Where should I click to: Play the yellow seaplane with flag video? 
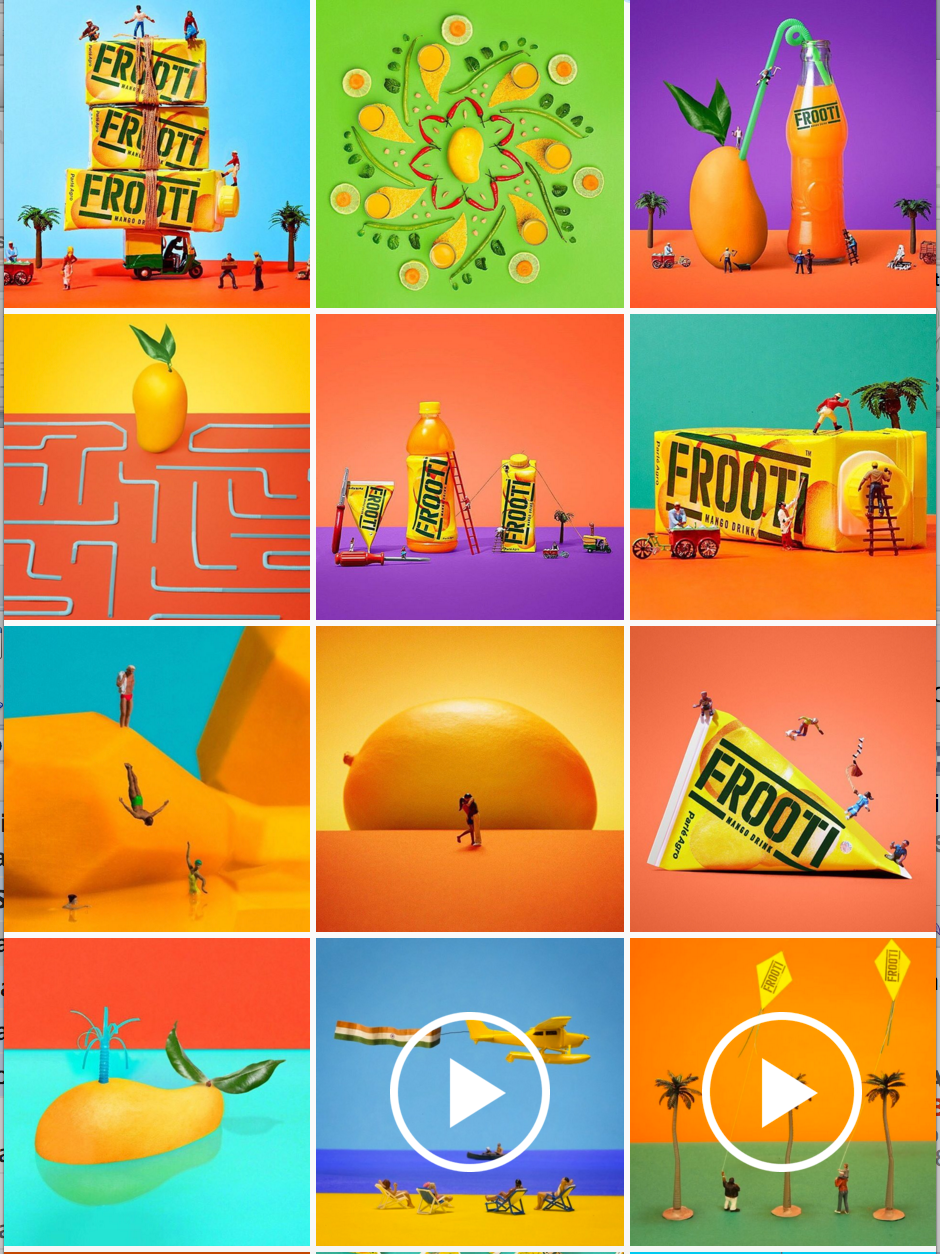(x=469, y=1091)
